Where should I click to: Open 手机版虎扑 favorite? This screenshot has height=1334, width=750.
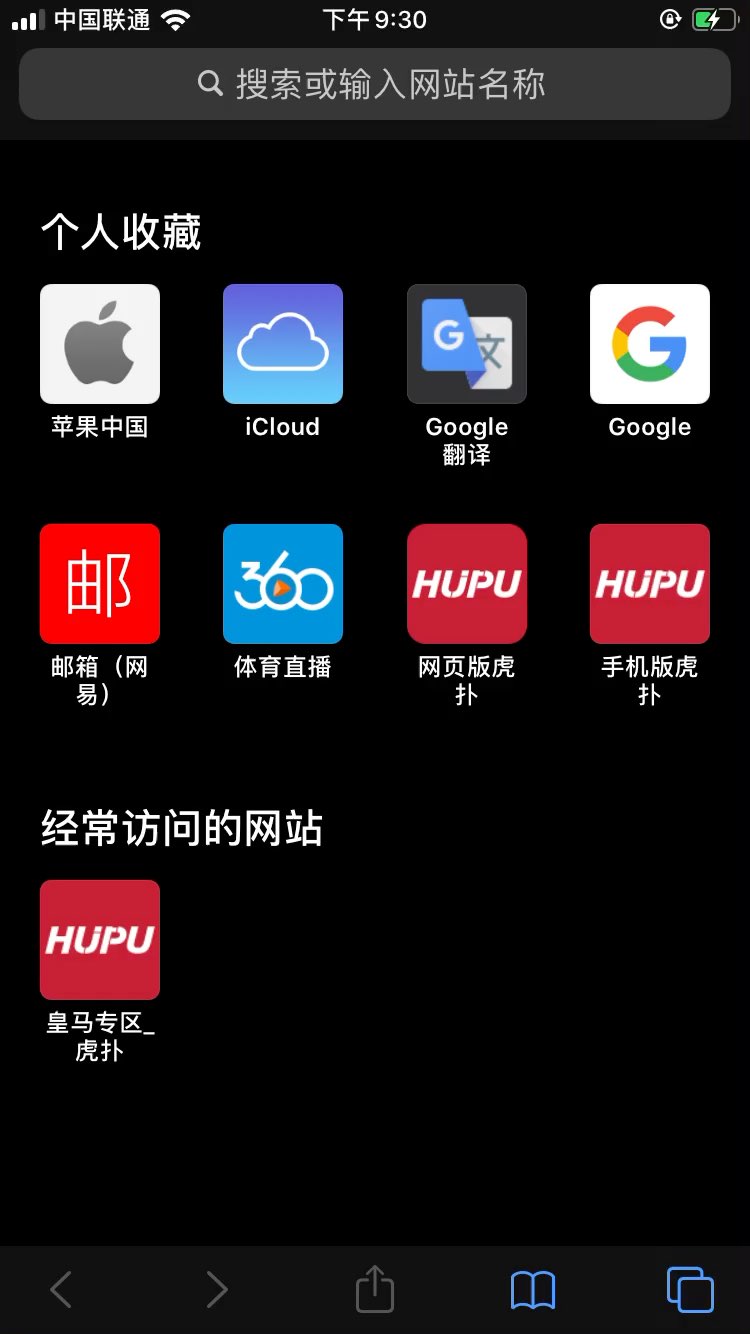point(650,584)
